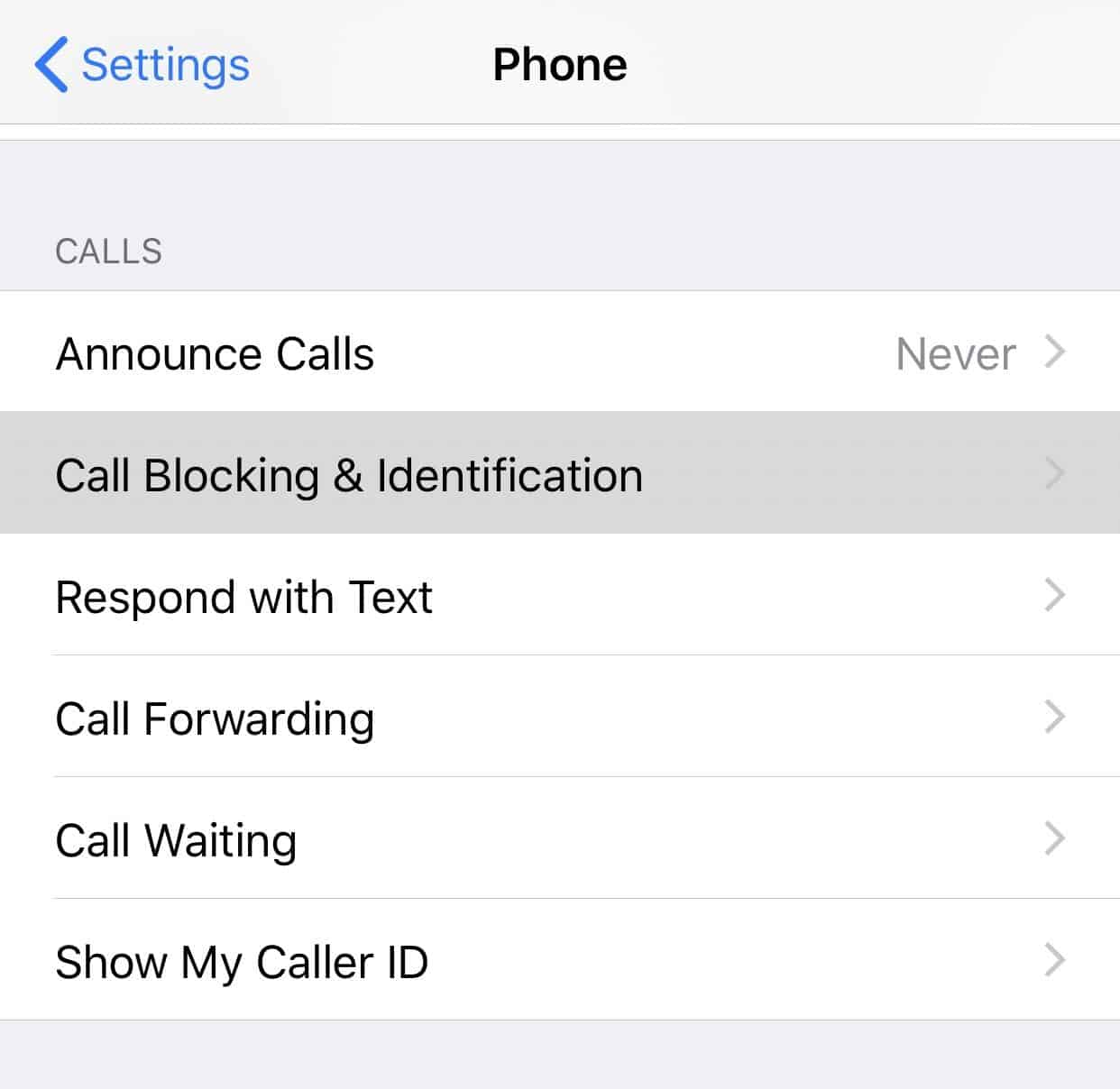
Task: Open Call Waiting settings
Action: pos(559,839)
